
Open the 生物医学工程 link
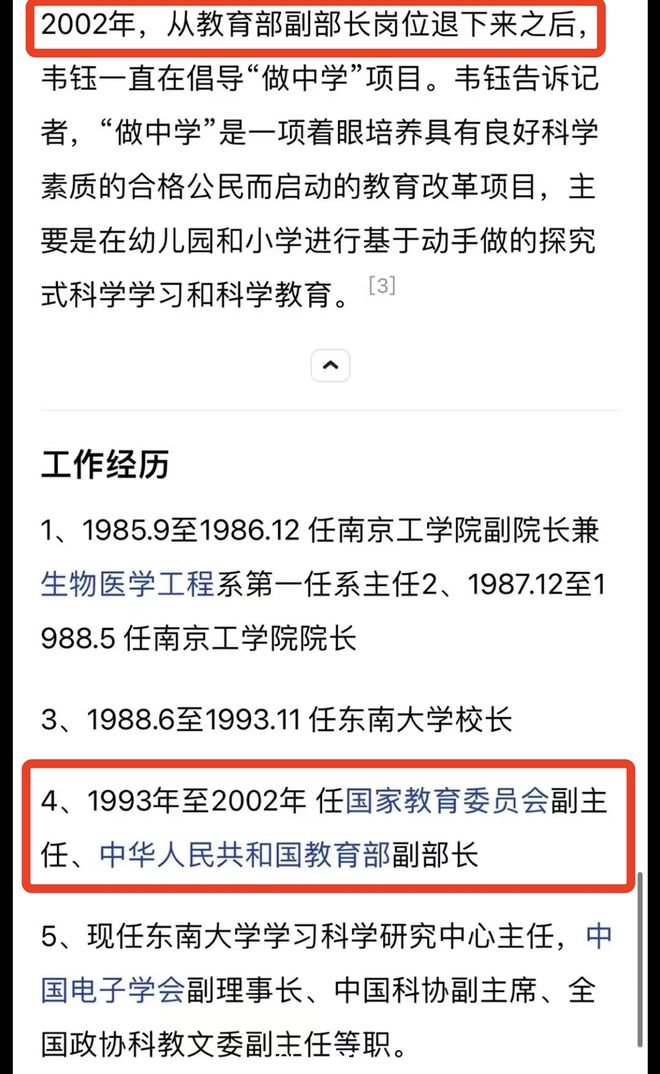(127, 584)
